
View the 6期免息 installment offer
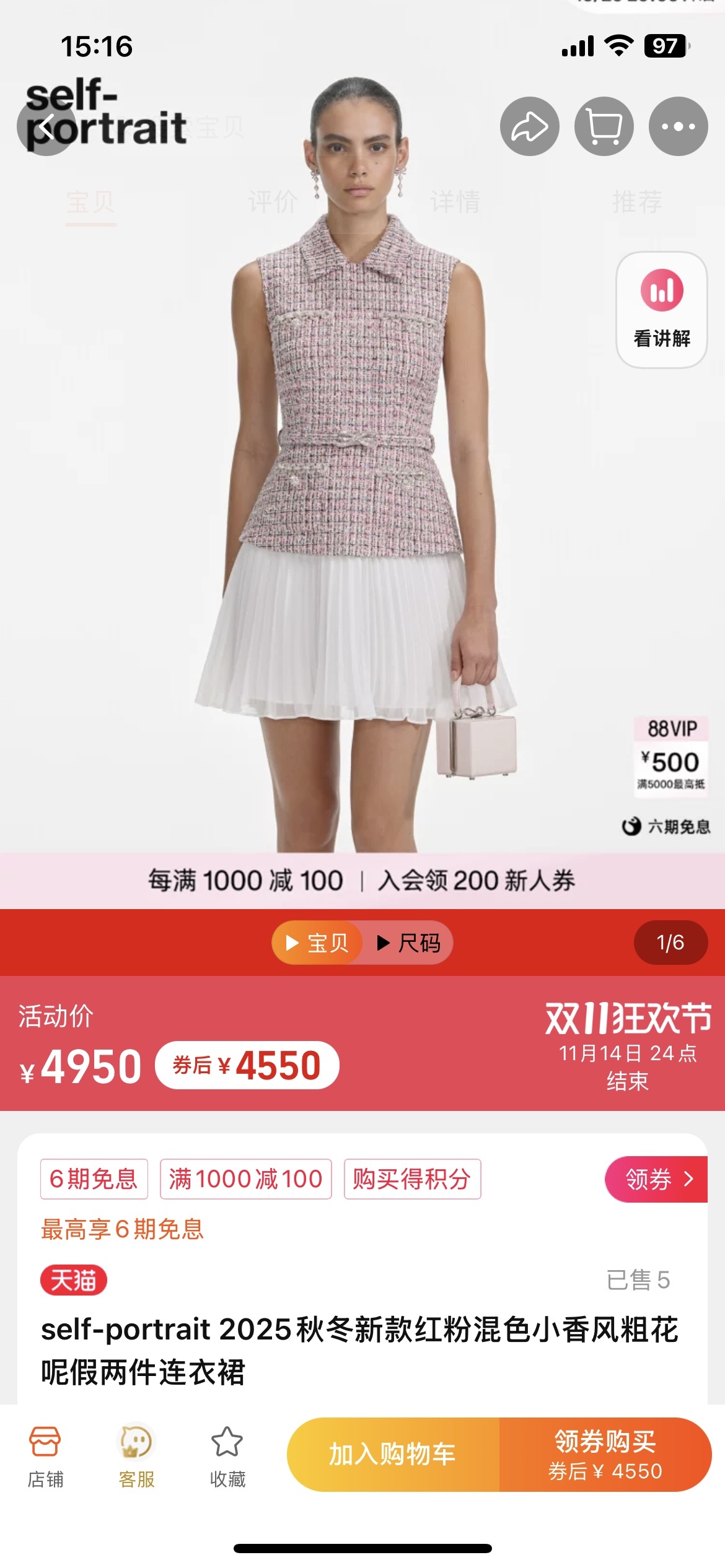[x=94, y=1179]
